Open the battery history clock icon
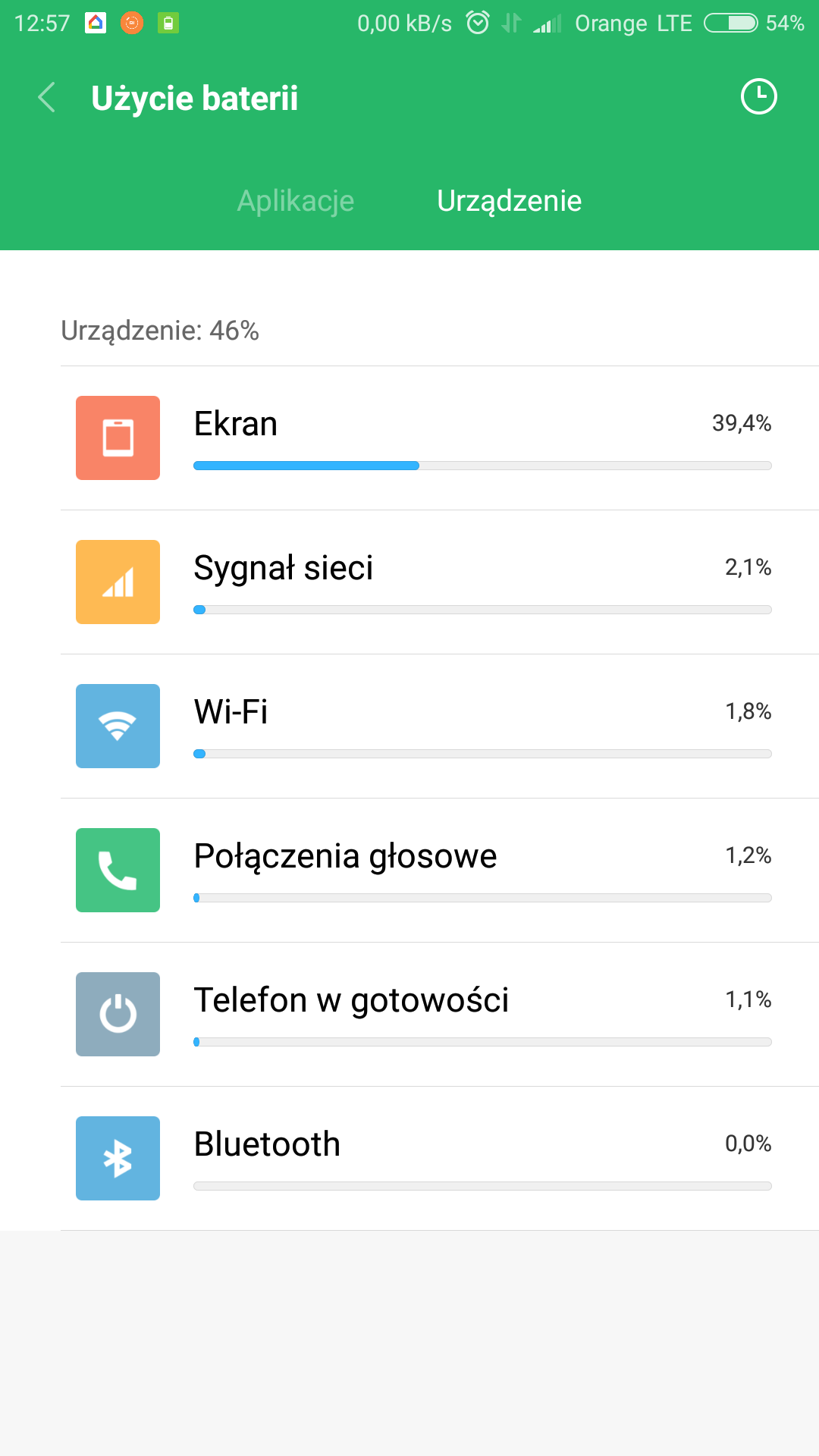The height and width of the screenshot is (1456, 819). (758, 97)
